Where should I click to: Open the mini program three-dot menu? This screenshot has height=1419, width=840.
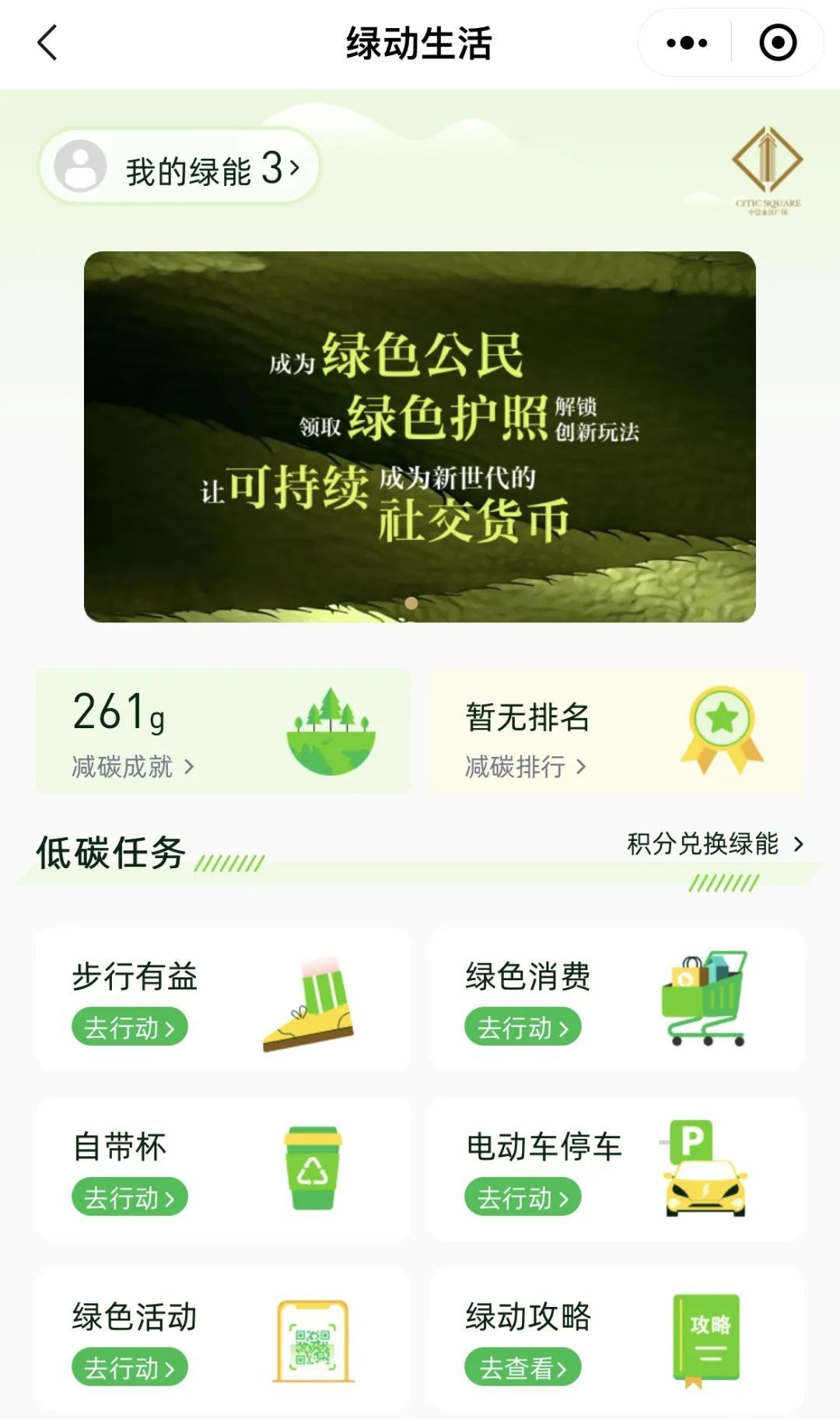(687, 43)
